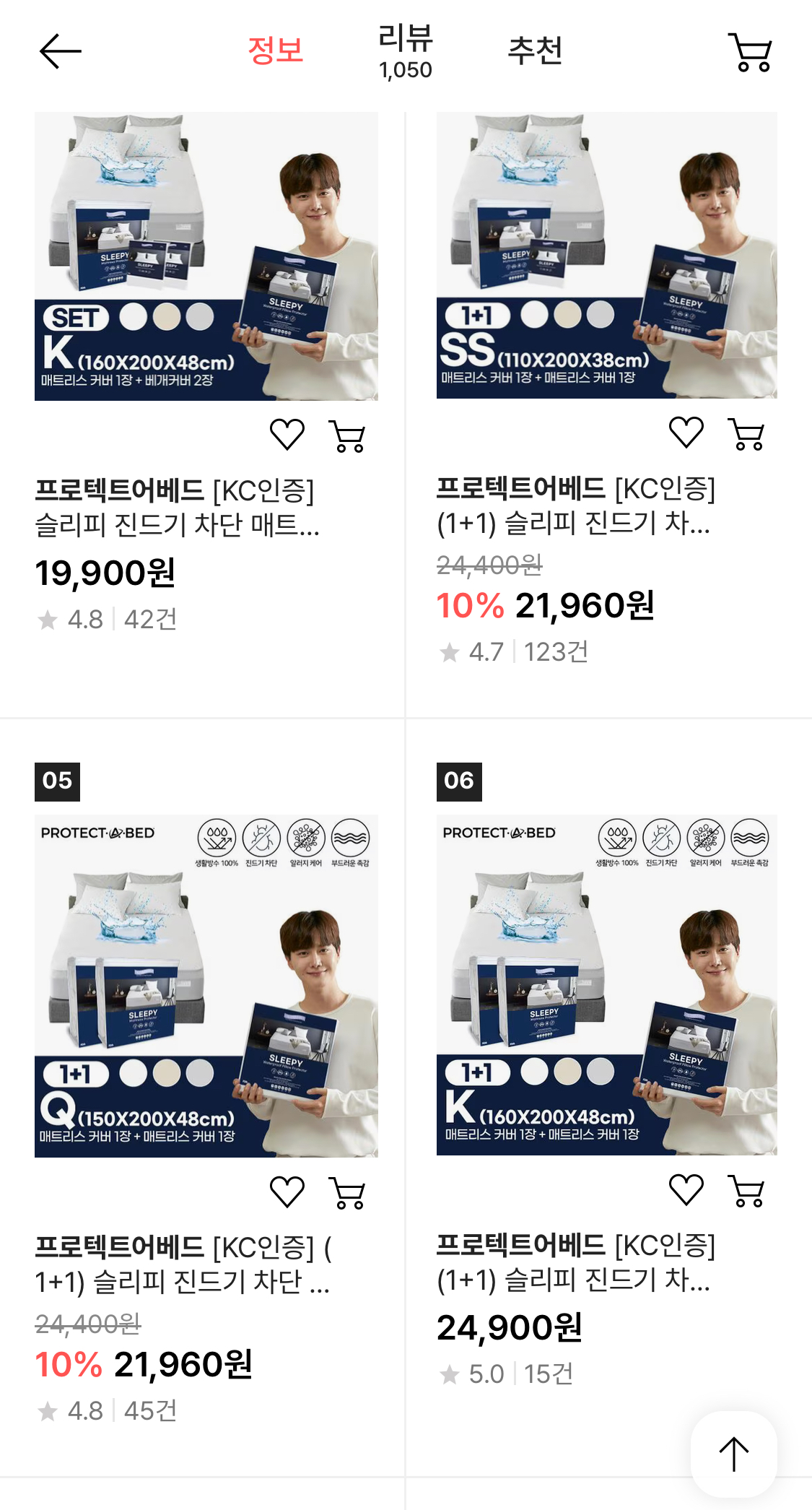Image resolution: width=812 pixels, height=1510 pixels.
Task: Add the 1+1 SS size product to cart
Action: (x=747, y=433)
